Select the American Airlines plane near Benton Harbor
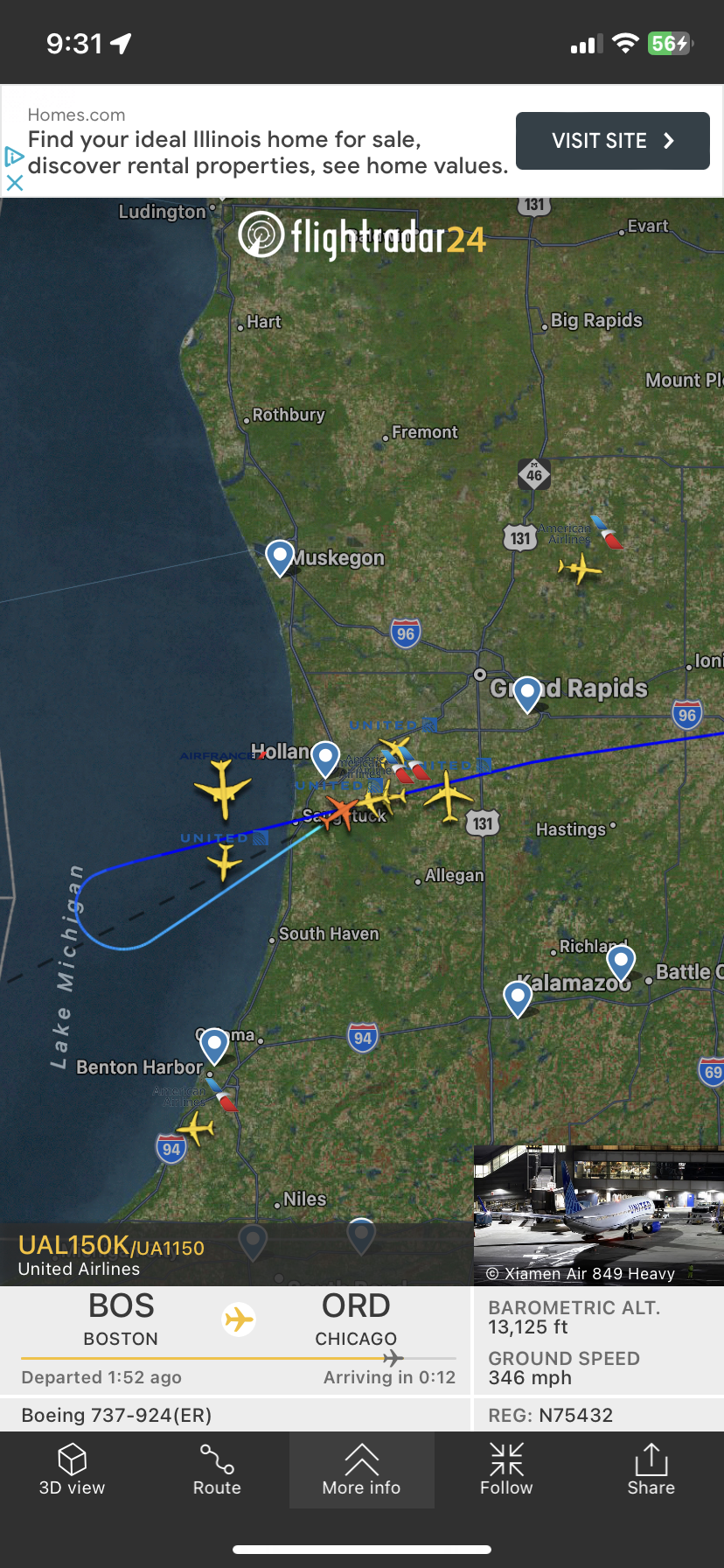The image size is (724, 1568). (196, 1127)
